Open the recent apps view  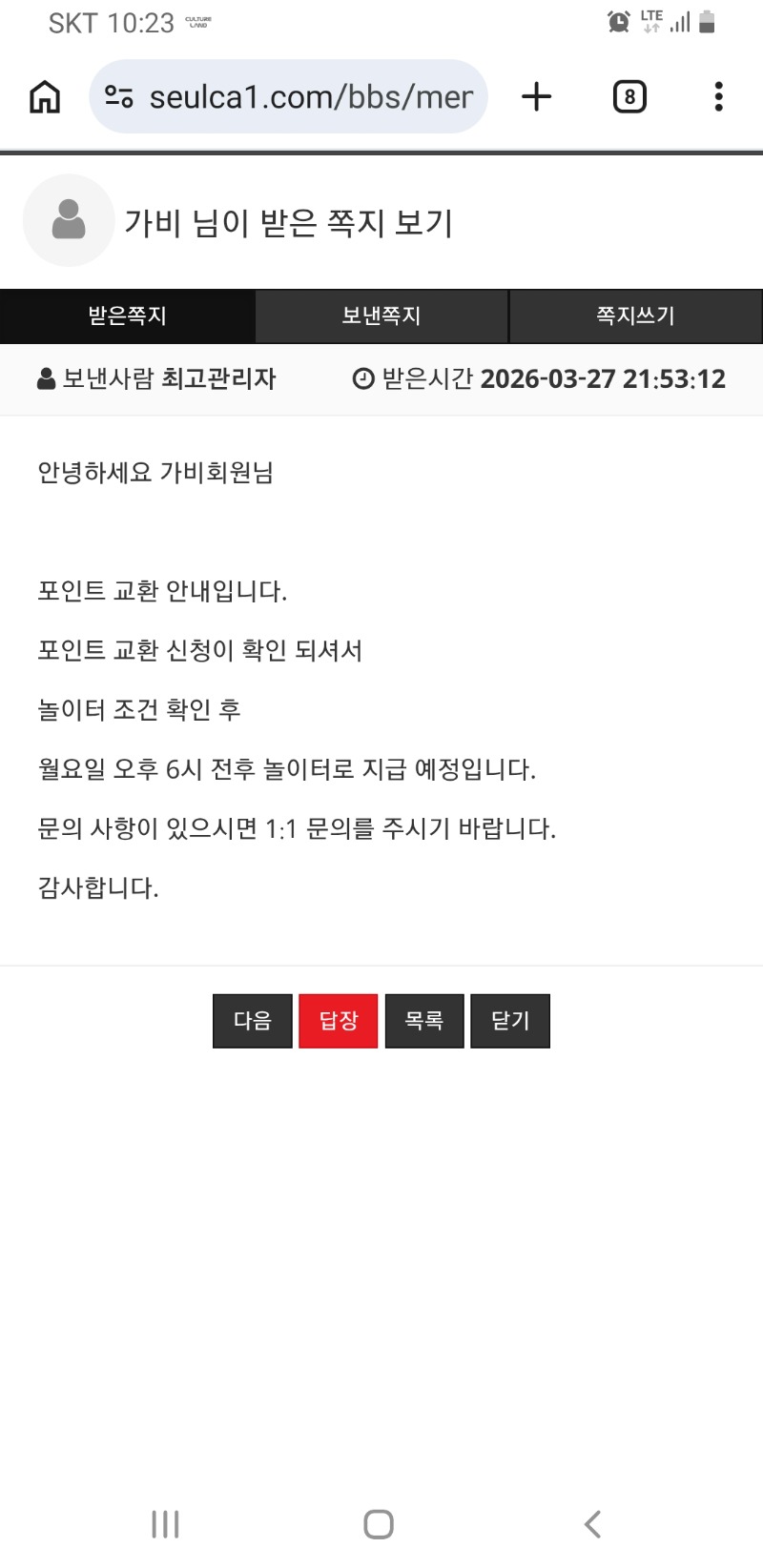(165, 1524)
